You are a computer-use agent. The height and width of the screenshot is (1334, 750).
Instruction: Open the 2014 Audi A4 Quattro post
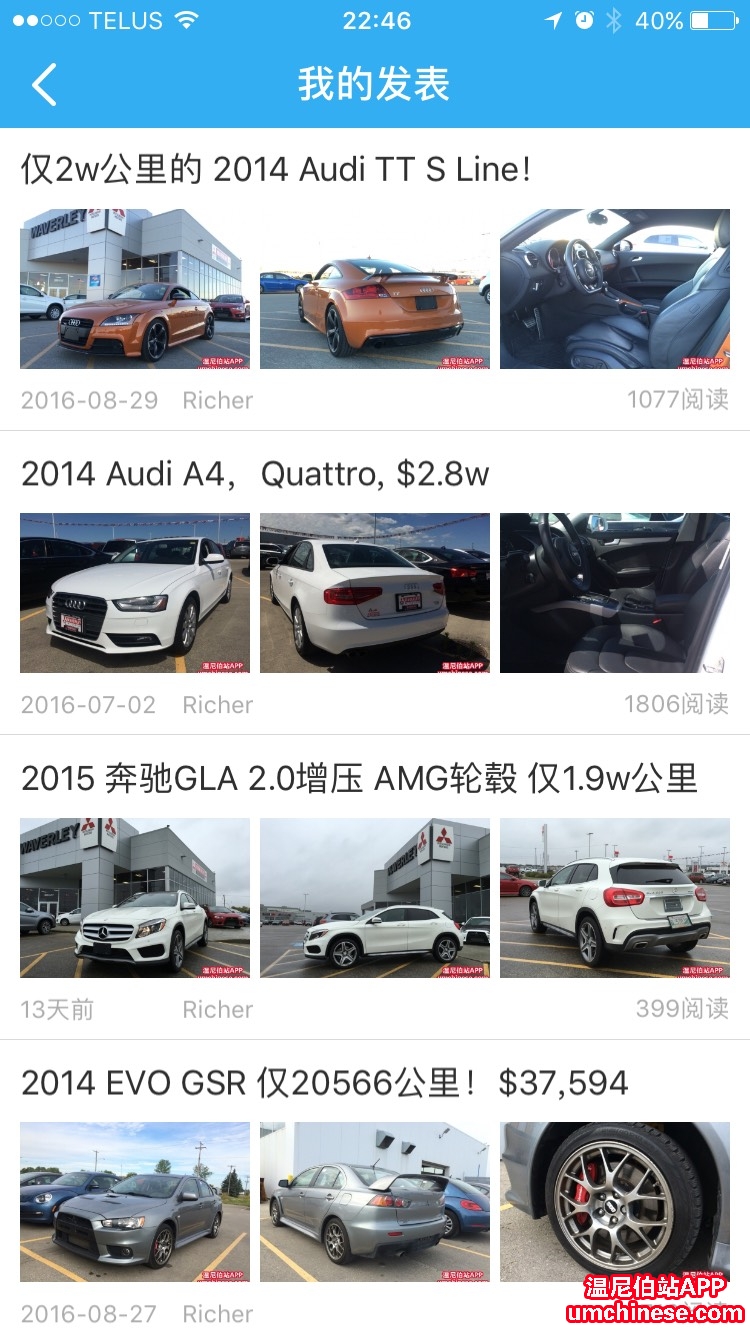tap(255, 474)
